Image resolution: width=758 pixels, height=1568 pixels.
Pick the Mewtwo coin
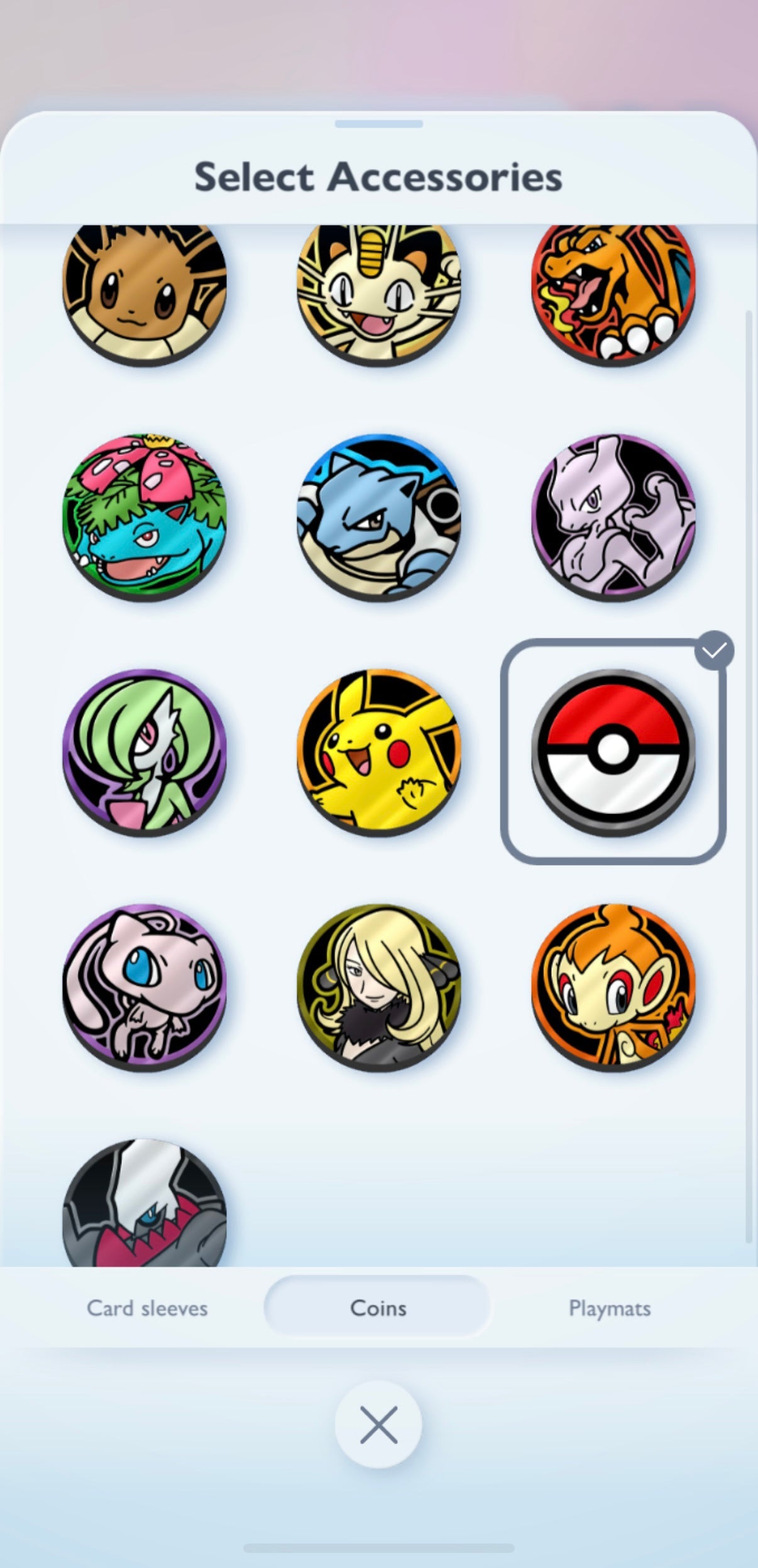[x=613, y=516]
